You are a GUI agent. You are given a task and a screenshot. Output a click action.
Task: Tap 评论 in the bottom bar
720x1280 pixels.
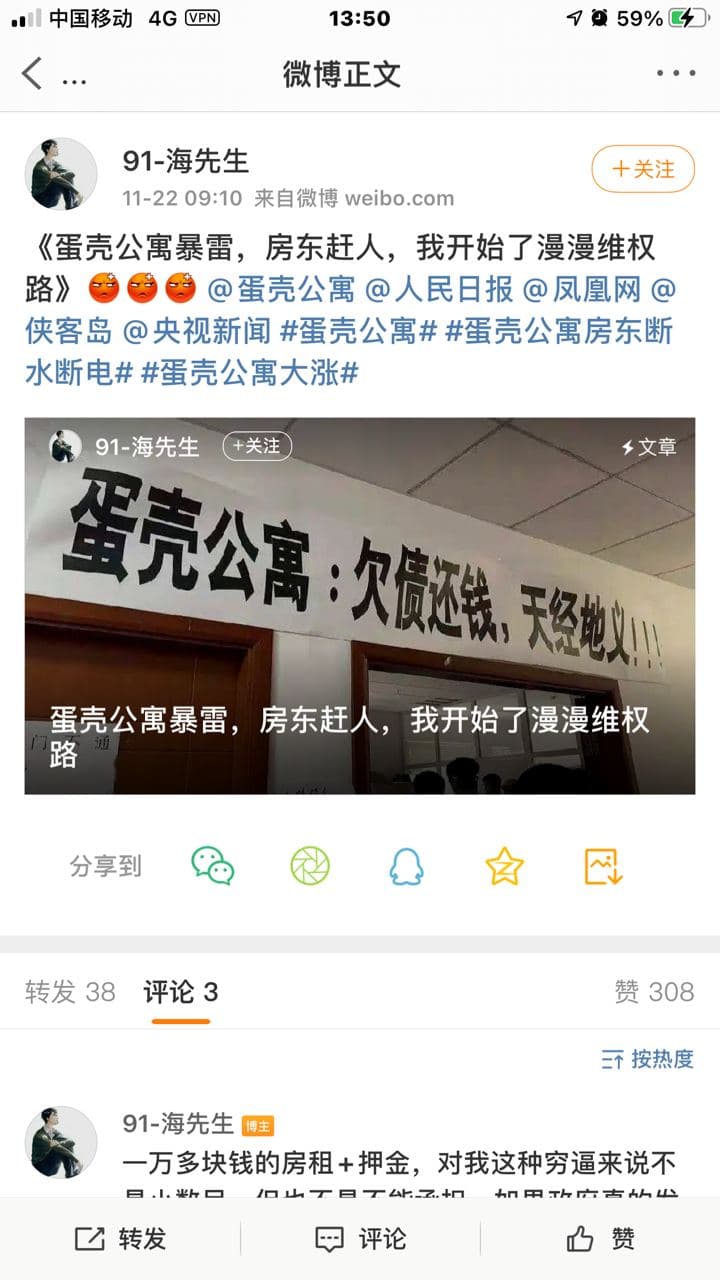(360, 1240)
